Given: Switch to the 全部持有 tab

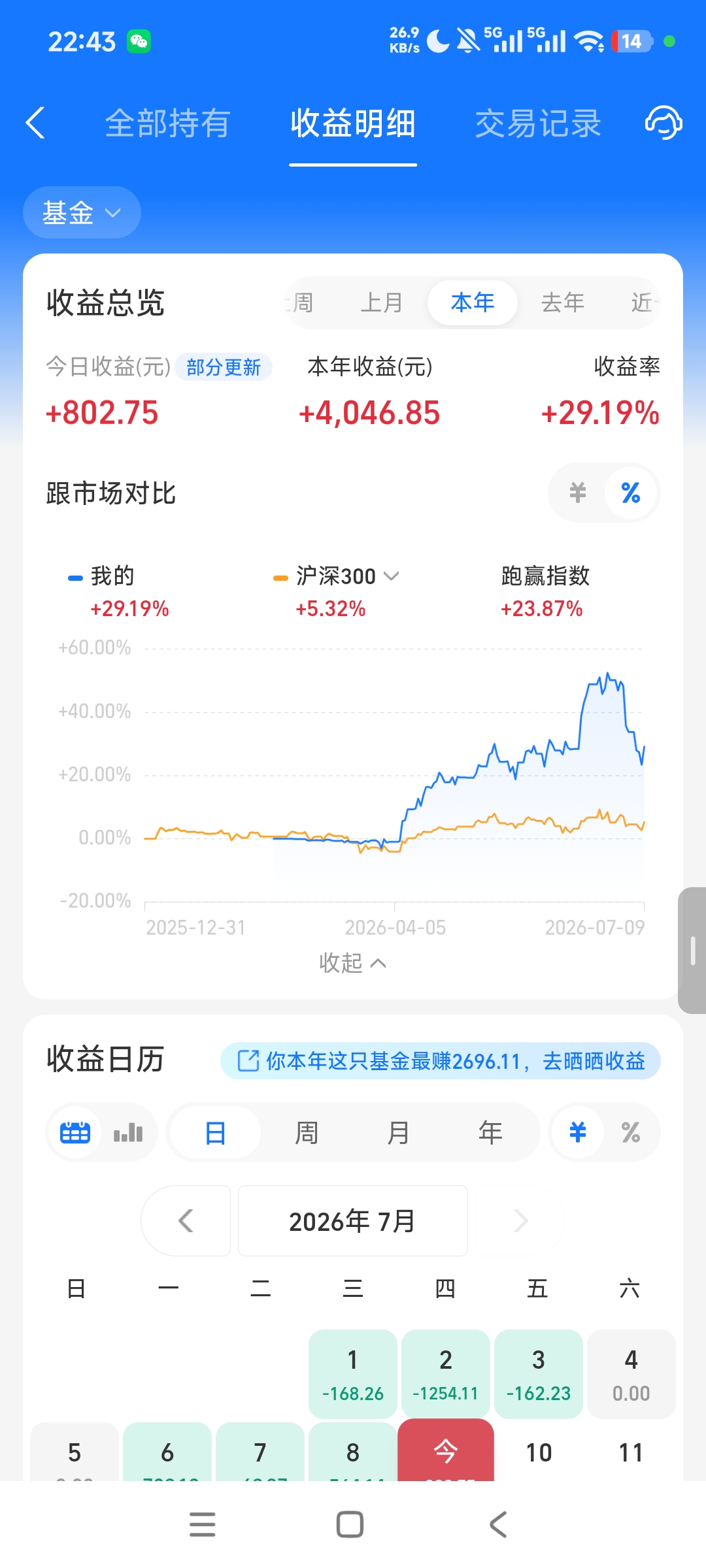Looking at the screenshot, I should [167, 123].
